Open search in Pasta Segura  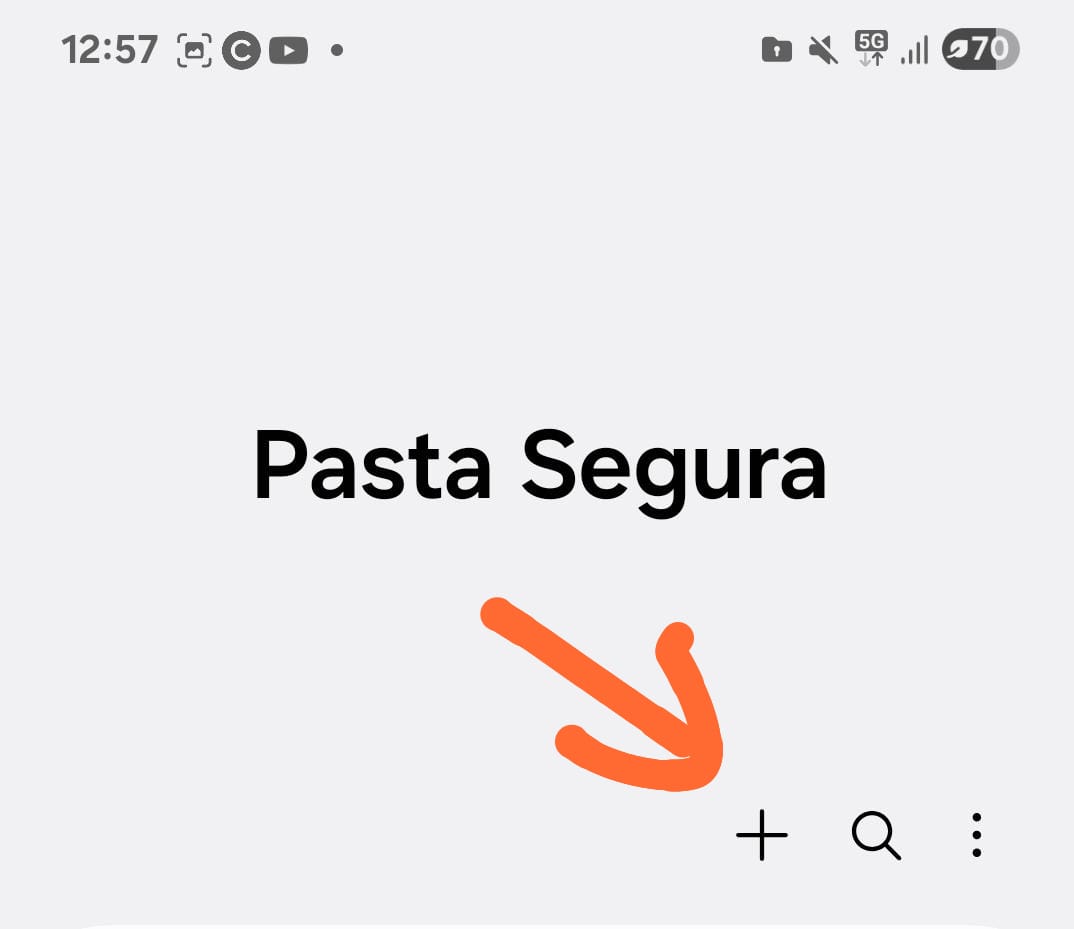(876, 834)
